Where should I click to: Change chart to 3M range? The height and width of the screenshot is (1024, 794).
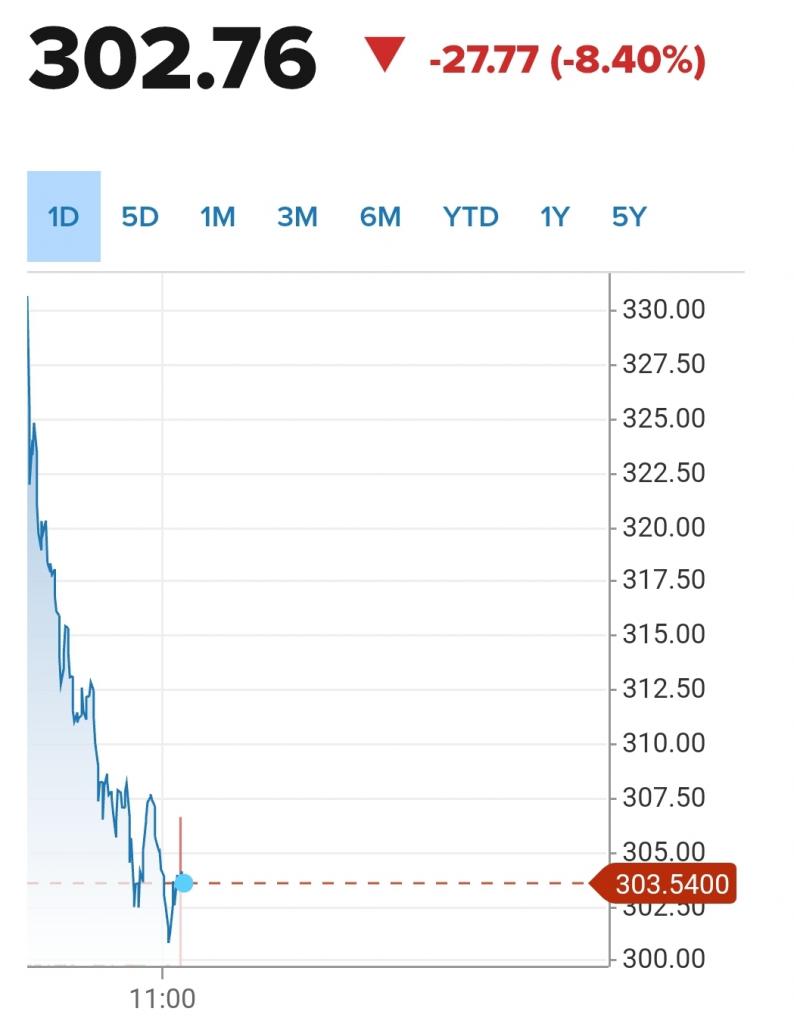pos(297,216)
